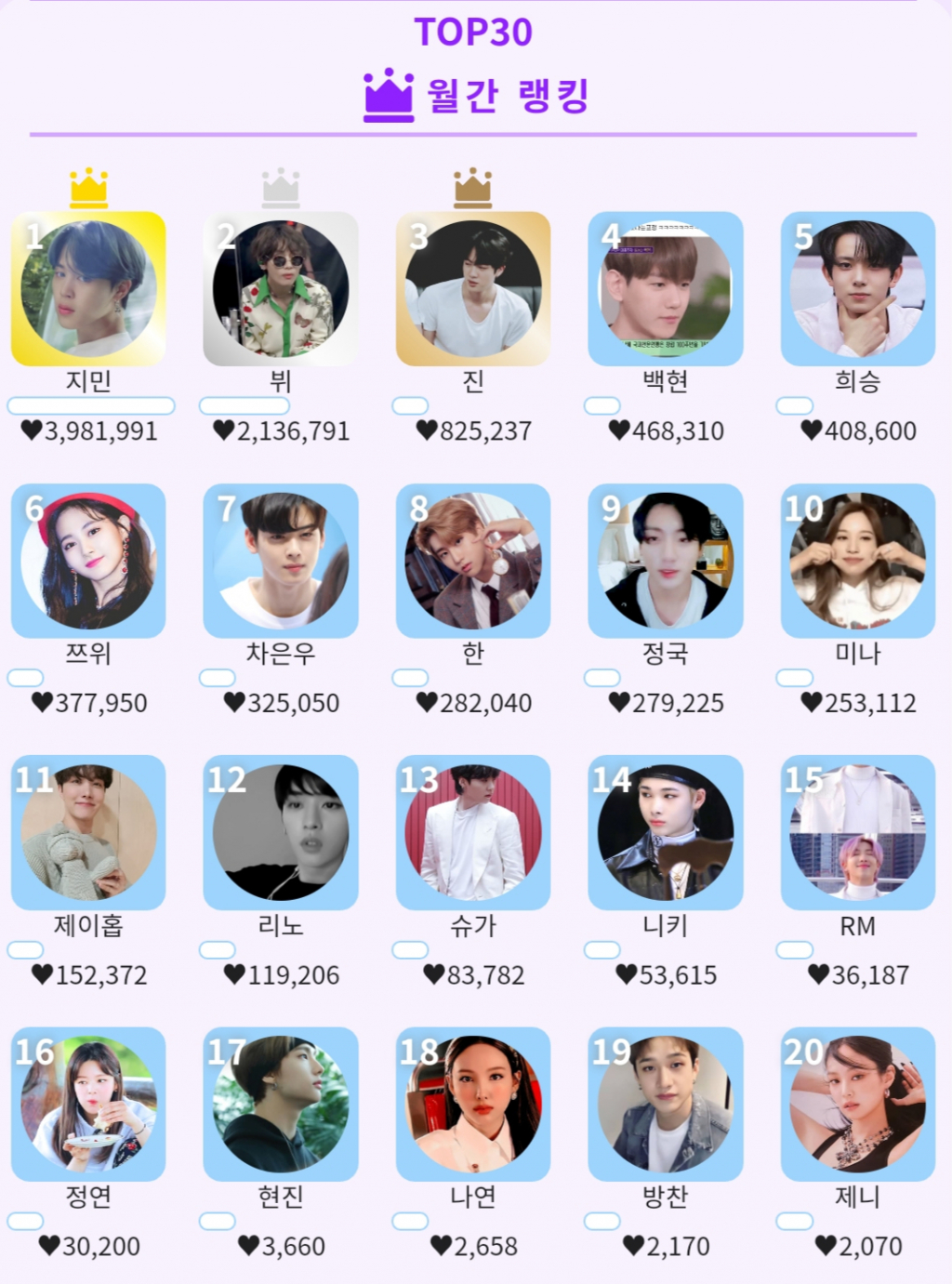The image size is (952, 1284).
Task: Select 쯔위 ranked sixth
Action: (x=88, y=560)
